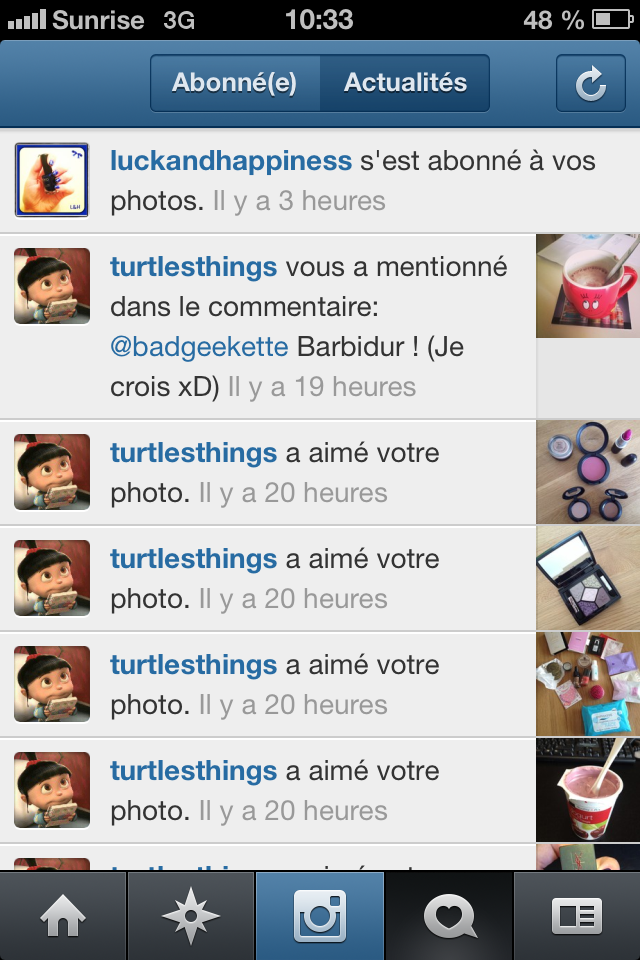Viewport: 640px width, 960px height.
Task: Open the red mug photo thumbnail
Action: click(588, 286)
